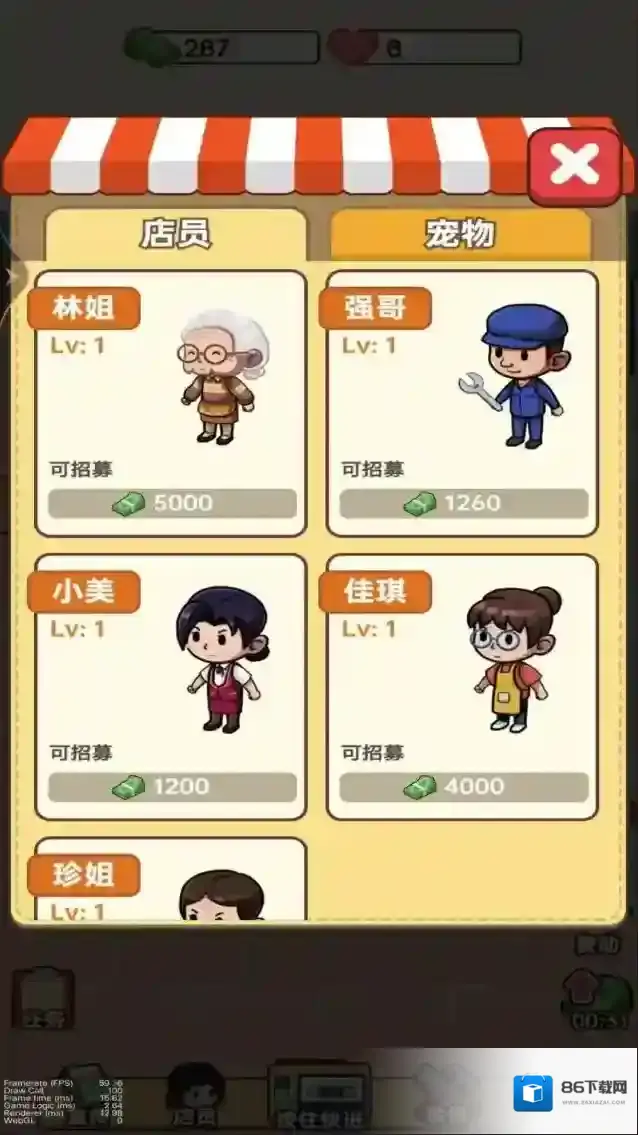This screenshot has width=638, height=1135.
Task: Recruit 小美 for 1200 cash
Action: [x=172, y=787]
